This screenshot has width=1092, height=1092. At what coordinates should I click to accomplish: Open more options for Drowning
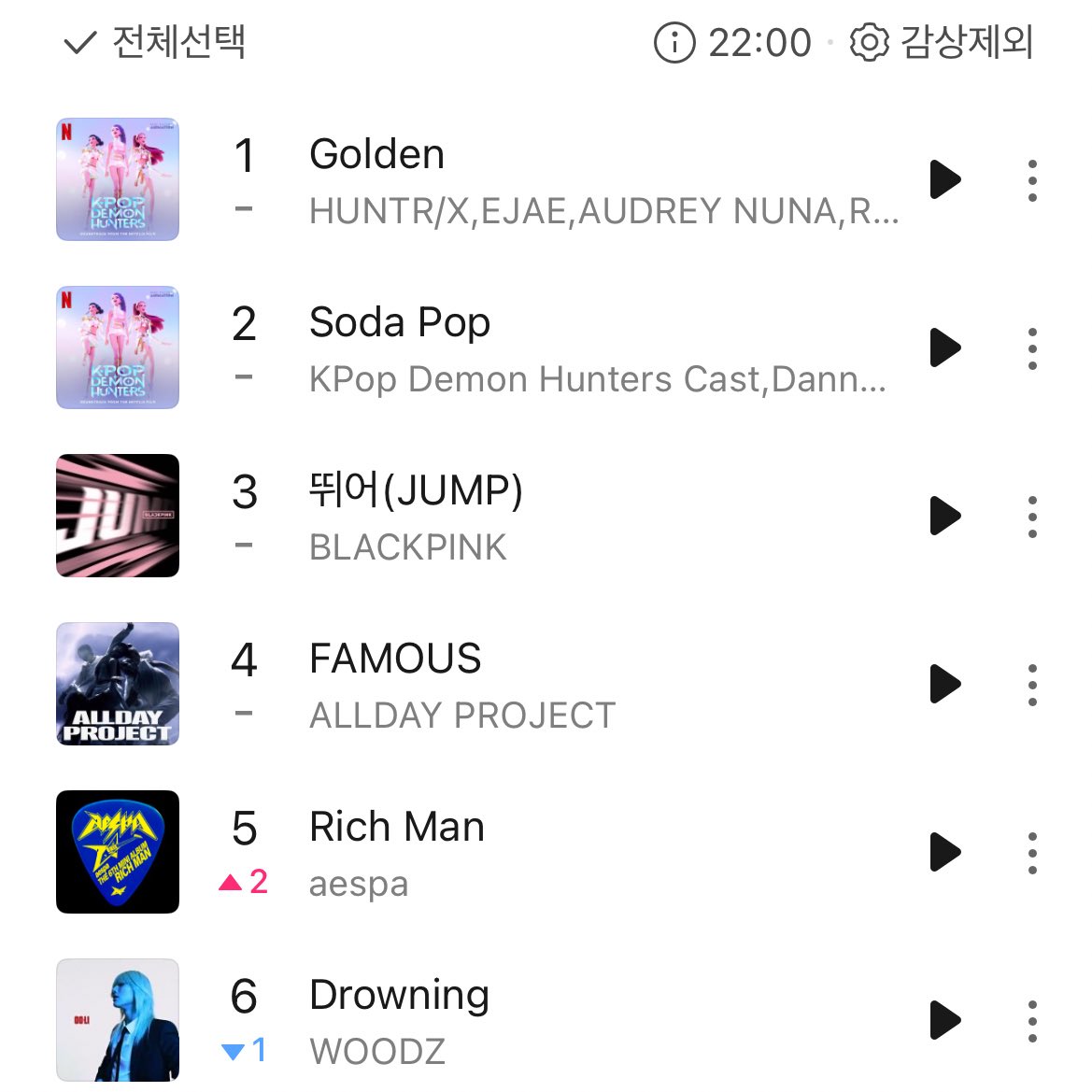(x=1032, y=1021)
